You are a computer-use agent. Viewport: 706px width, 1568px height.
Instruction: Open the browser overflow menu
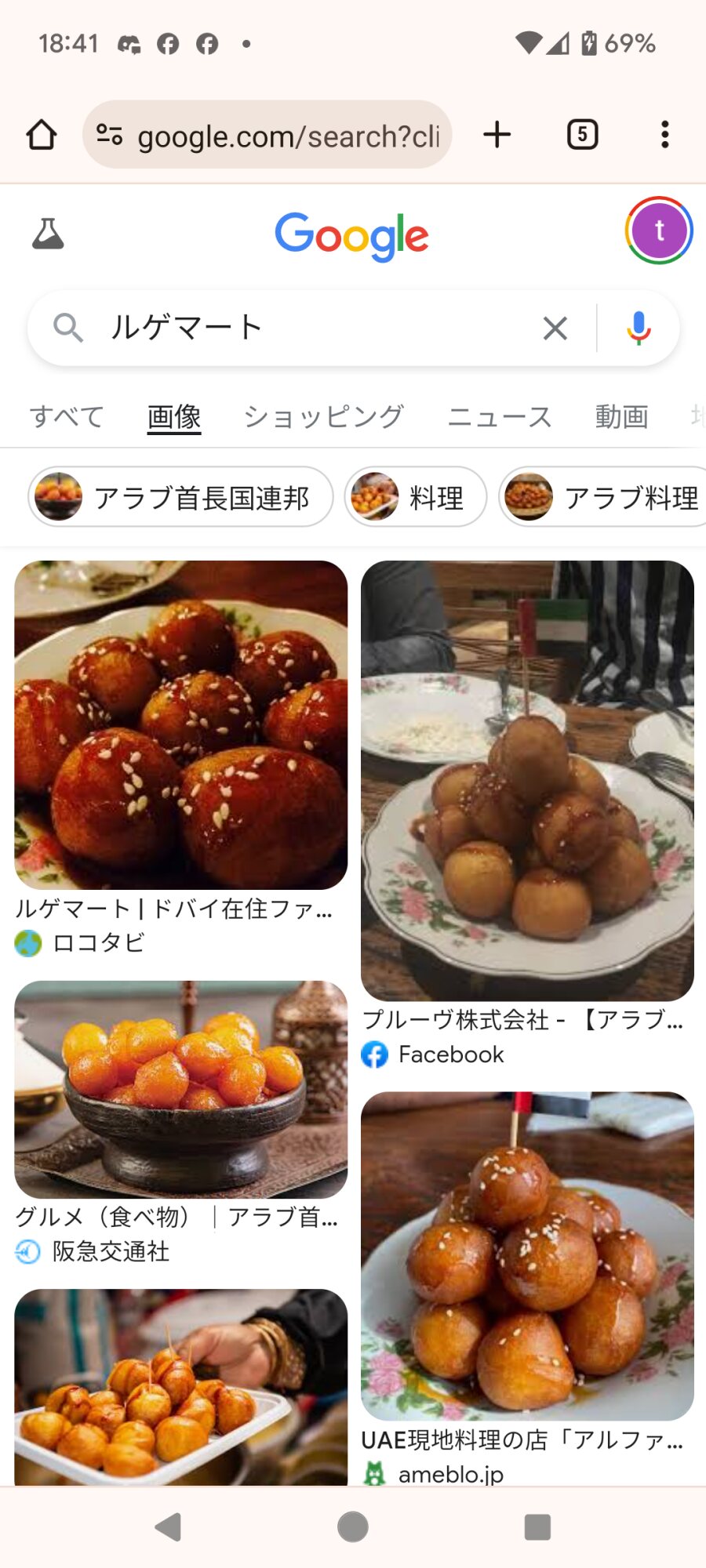664,135
